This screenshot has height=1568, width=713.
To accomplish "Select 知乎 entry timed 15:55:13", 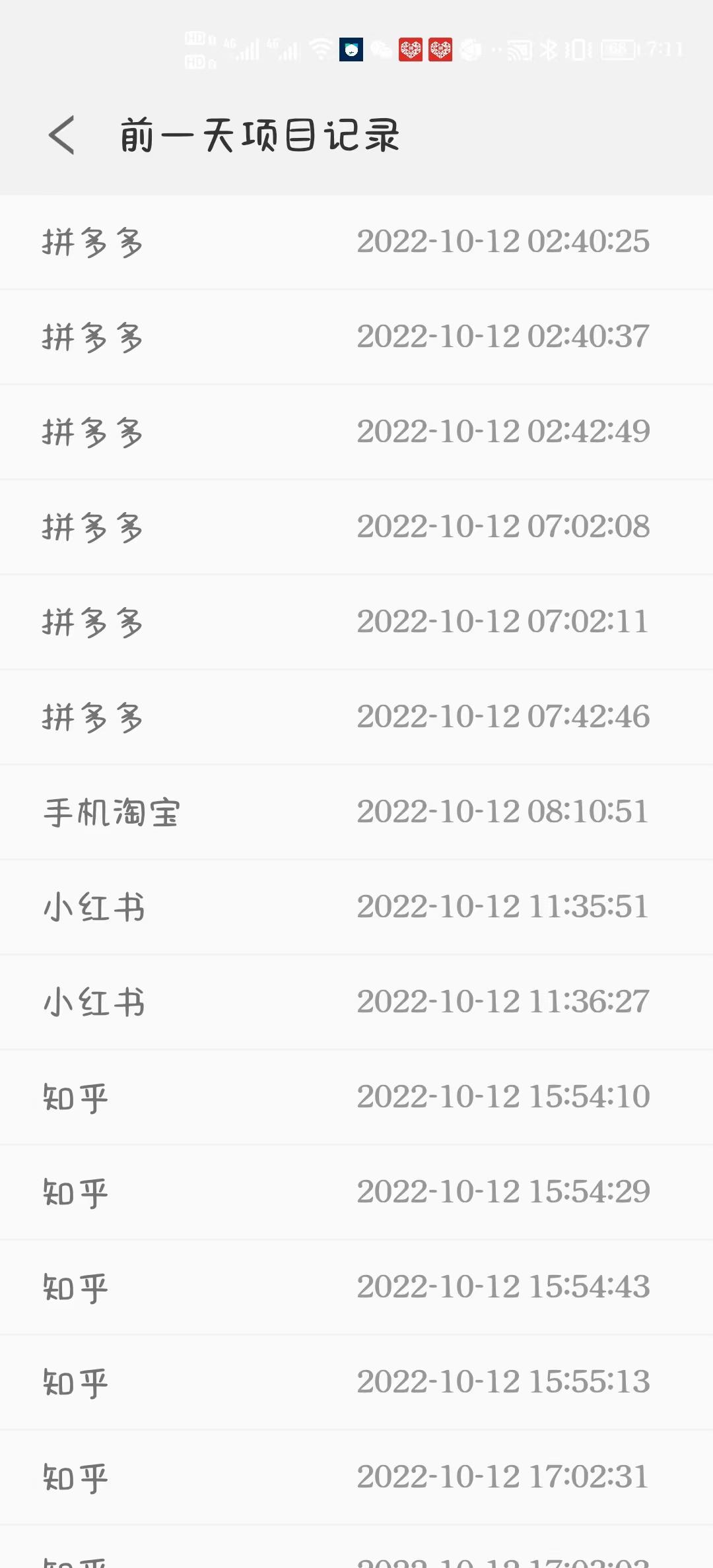I will [356, 1383].
